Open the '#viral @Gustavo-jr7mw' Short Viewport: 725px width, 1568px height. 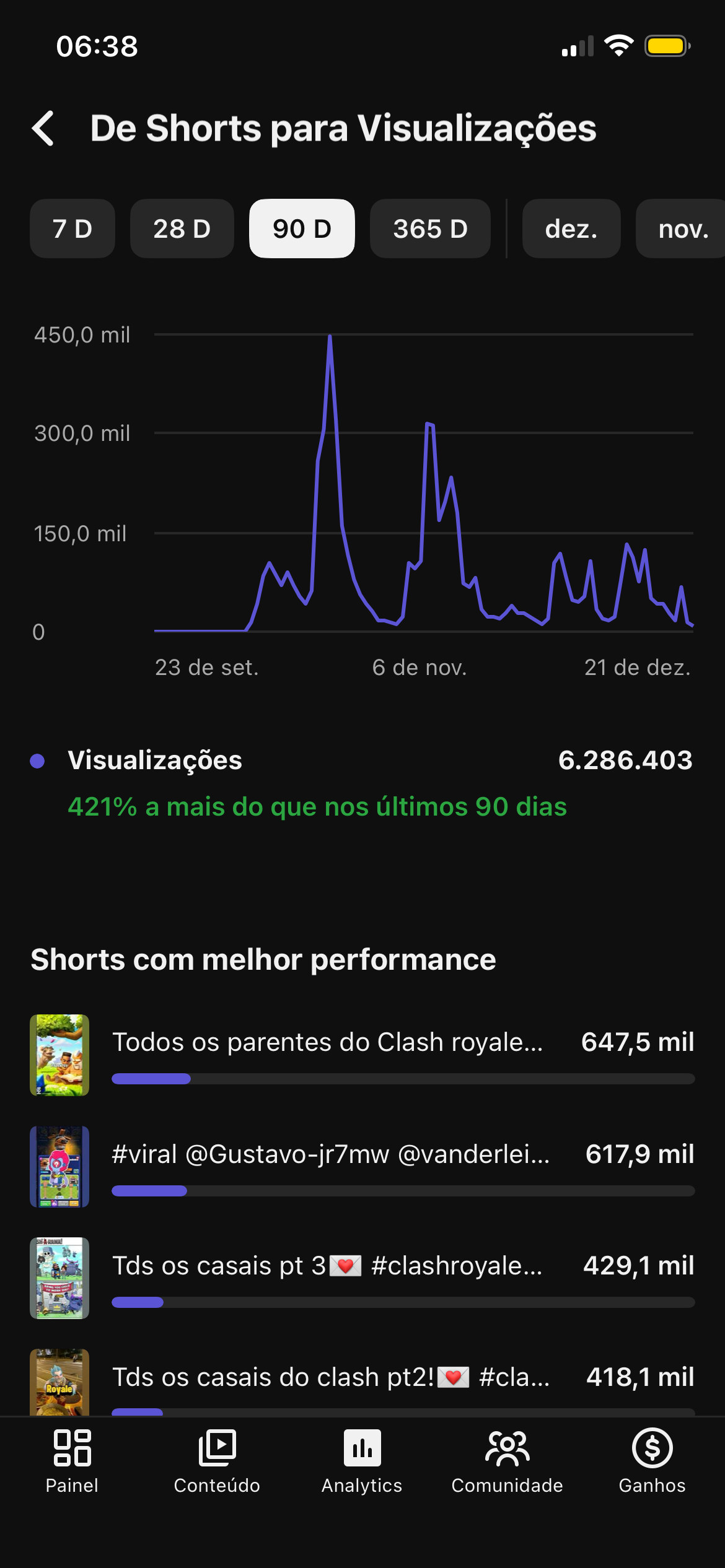click(x=330, y=1155)
